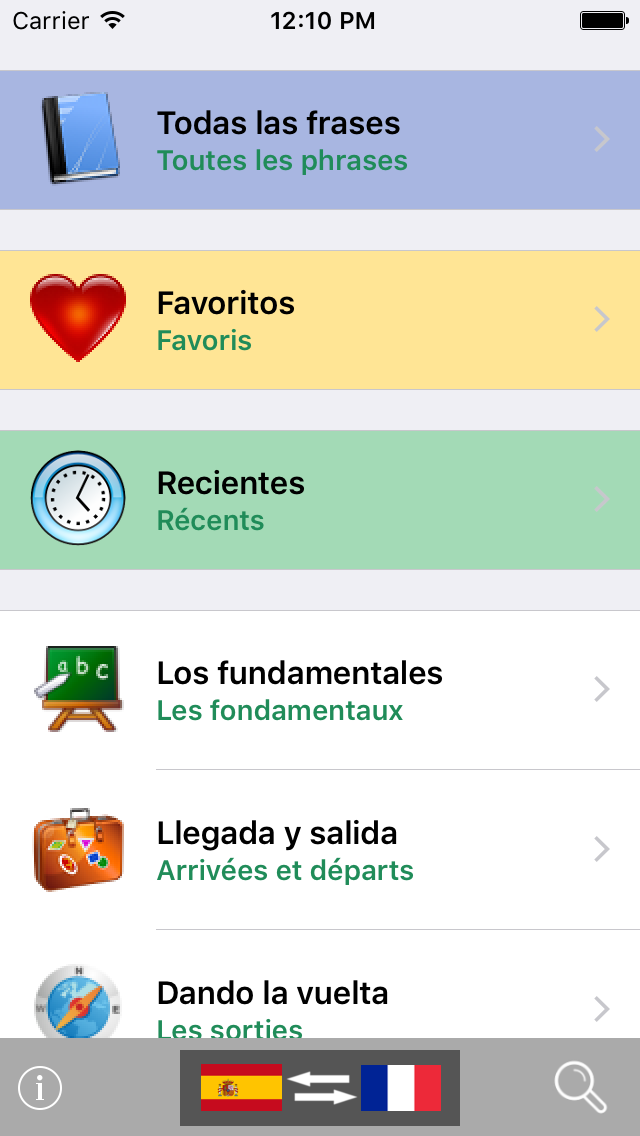640x1136 pixels.
Task: Open the Favoritos section
Action: [320, 320]
